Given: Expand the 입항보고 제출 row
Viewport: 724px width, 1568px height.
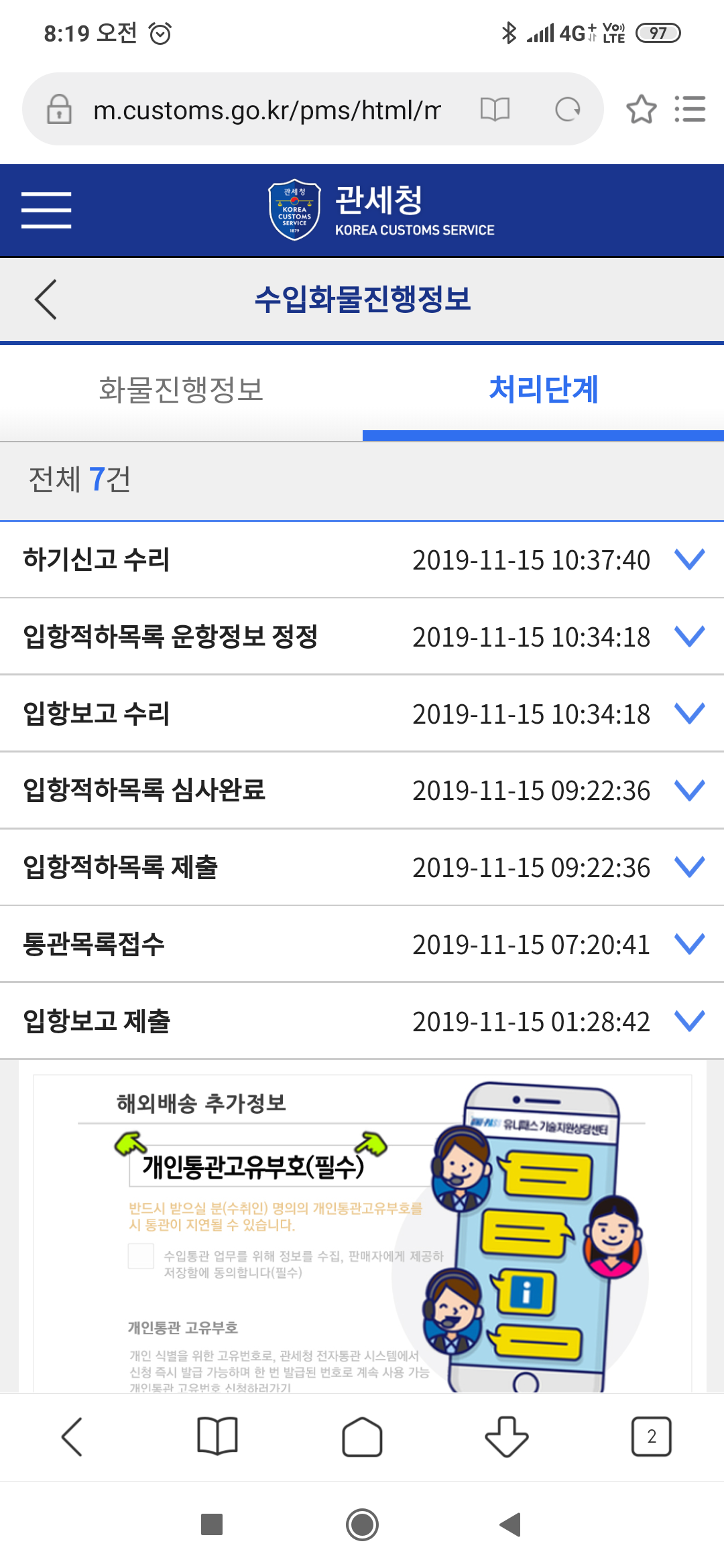Looking at the screenshot, I should tap(689, 1021).
